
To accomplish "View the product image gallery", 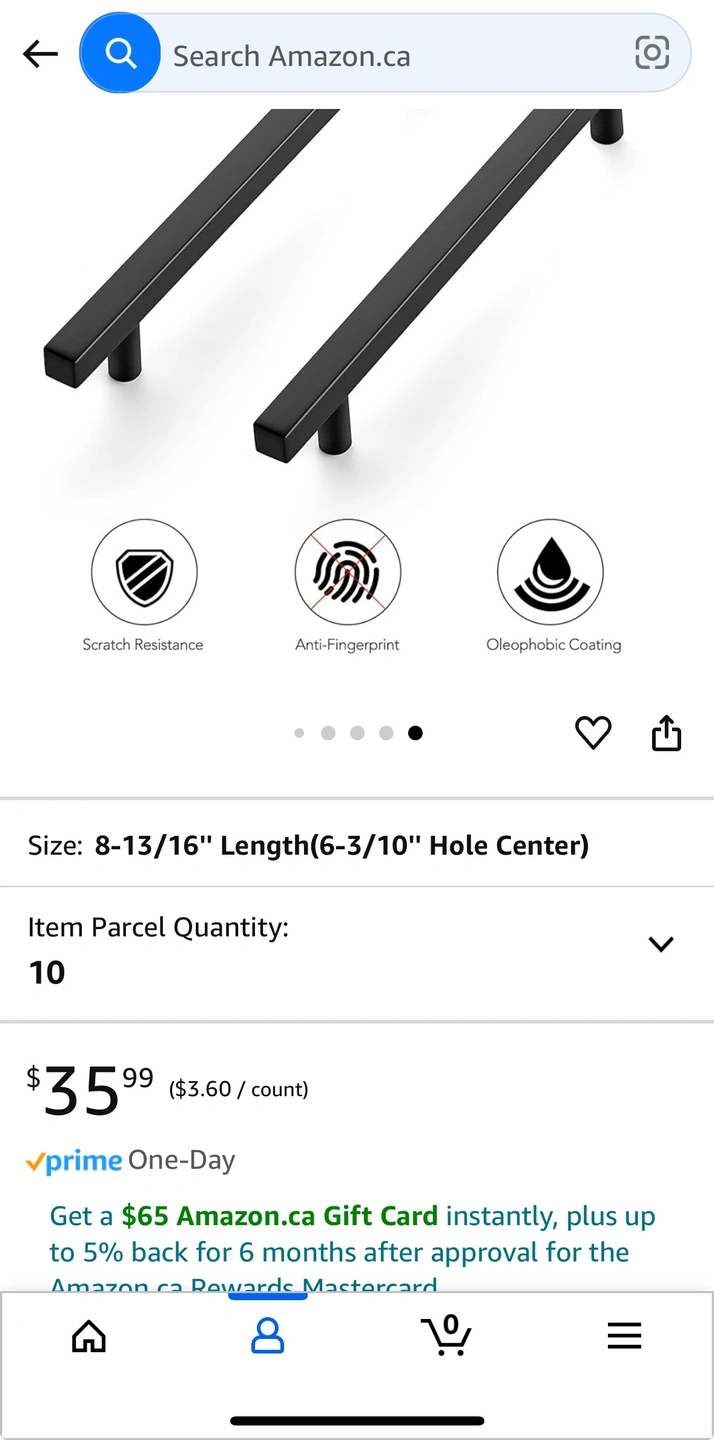I will [357, 380].
